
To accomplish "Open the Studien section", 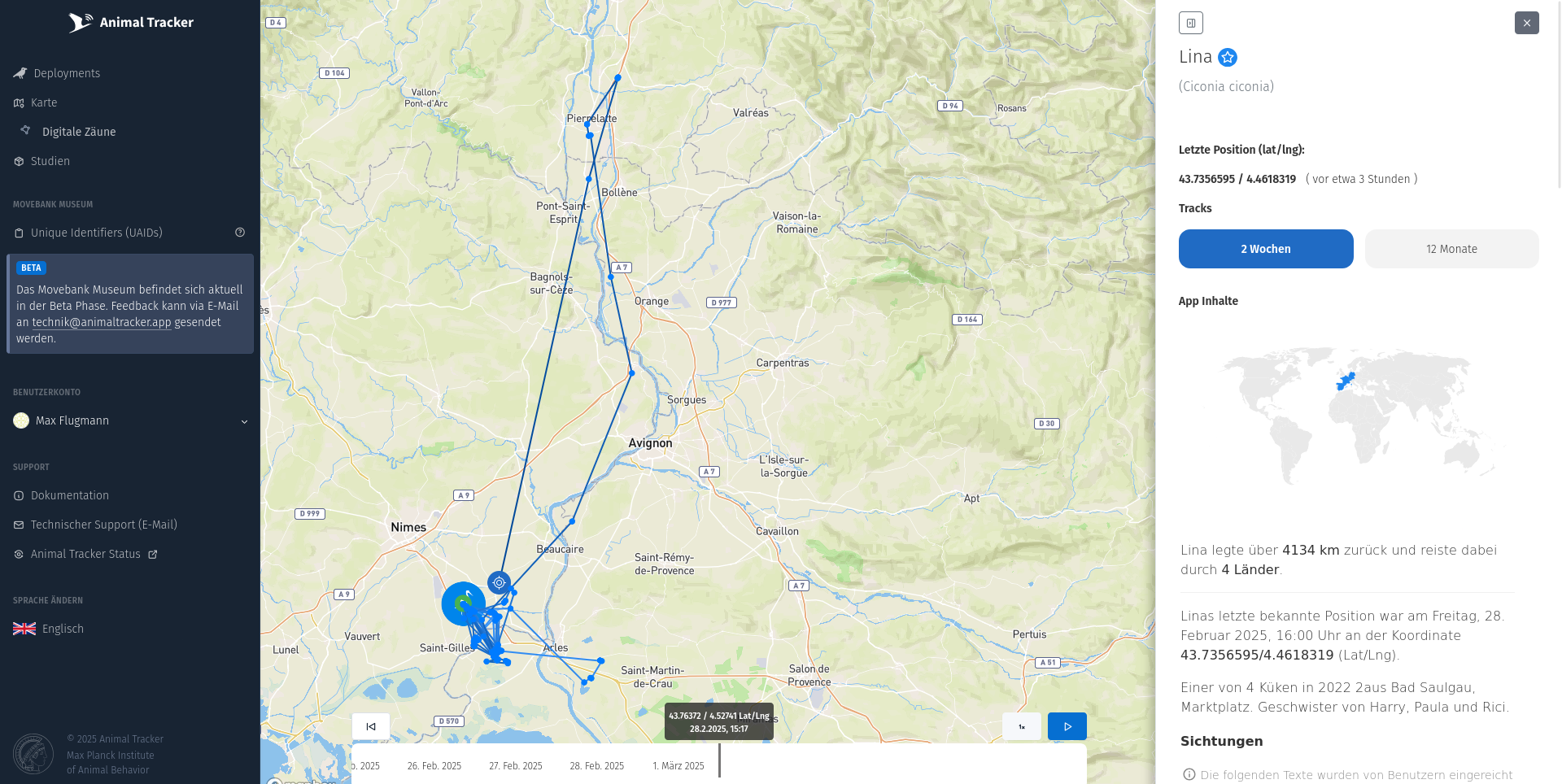I will click(50, 161).
